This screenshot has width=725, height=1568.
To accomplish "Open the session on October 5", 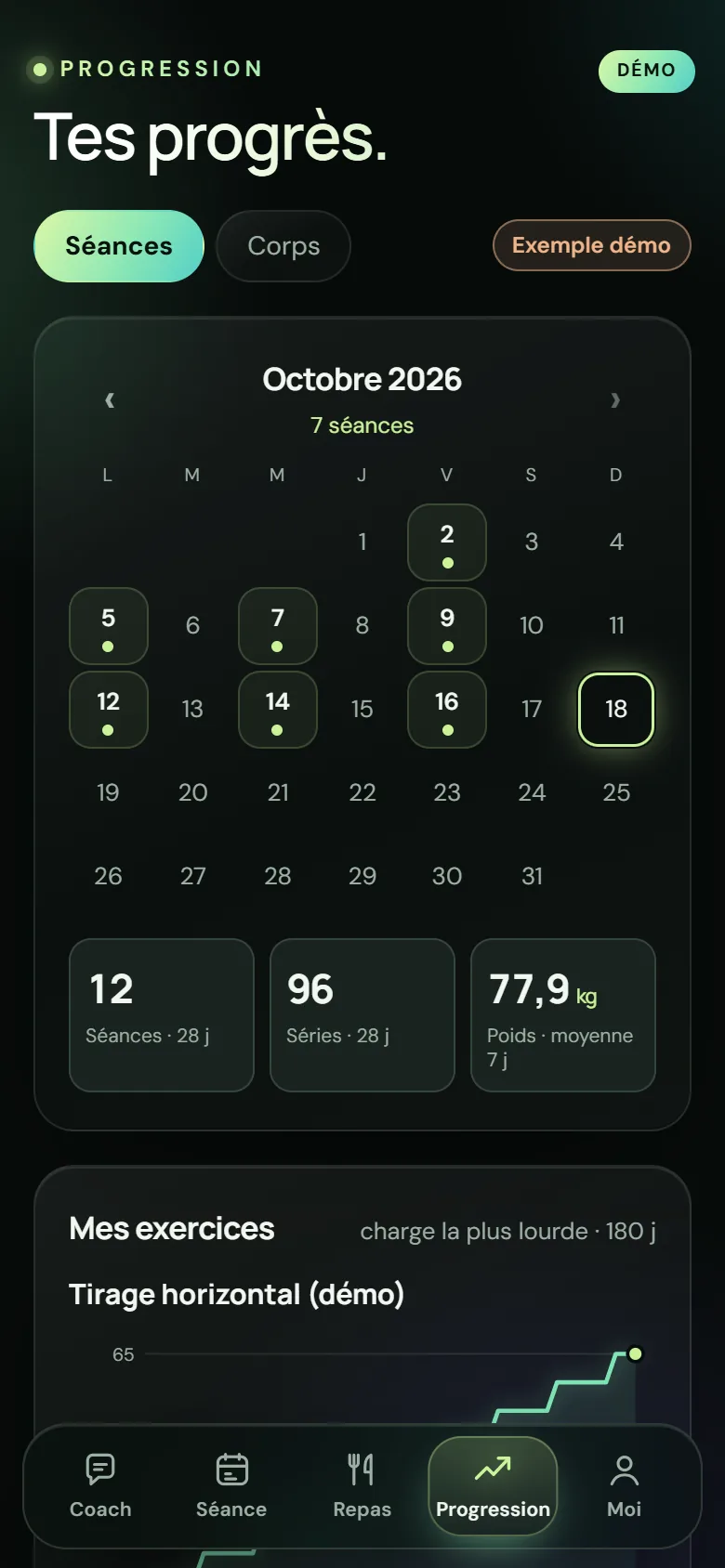I will [109, 626].
